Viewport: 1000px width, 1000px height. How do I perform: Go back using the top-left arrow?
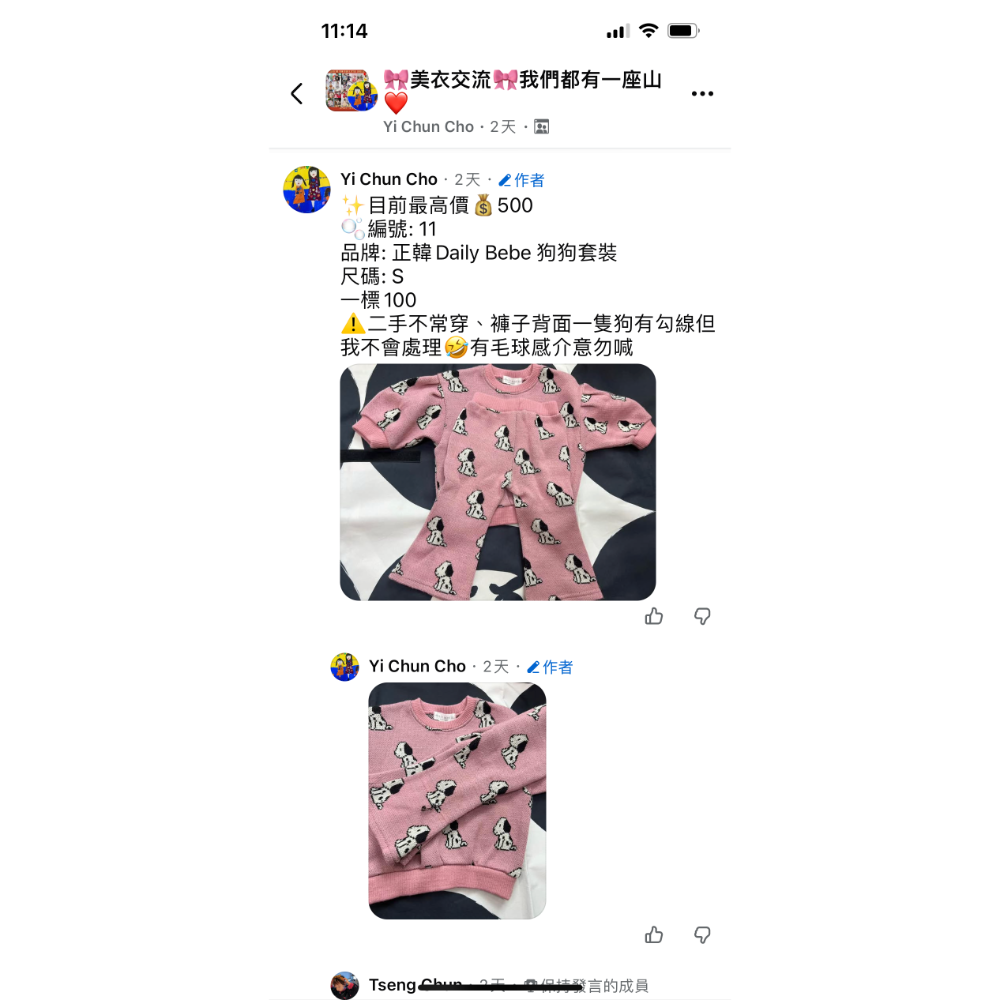(x=297, y=94)
